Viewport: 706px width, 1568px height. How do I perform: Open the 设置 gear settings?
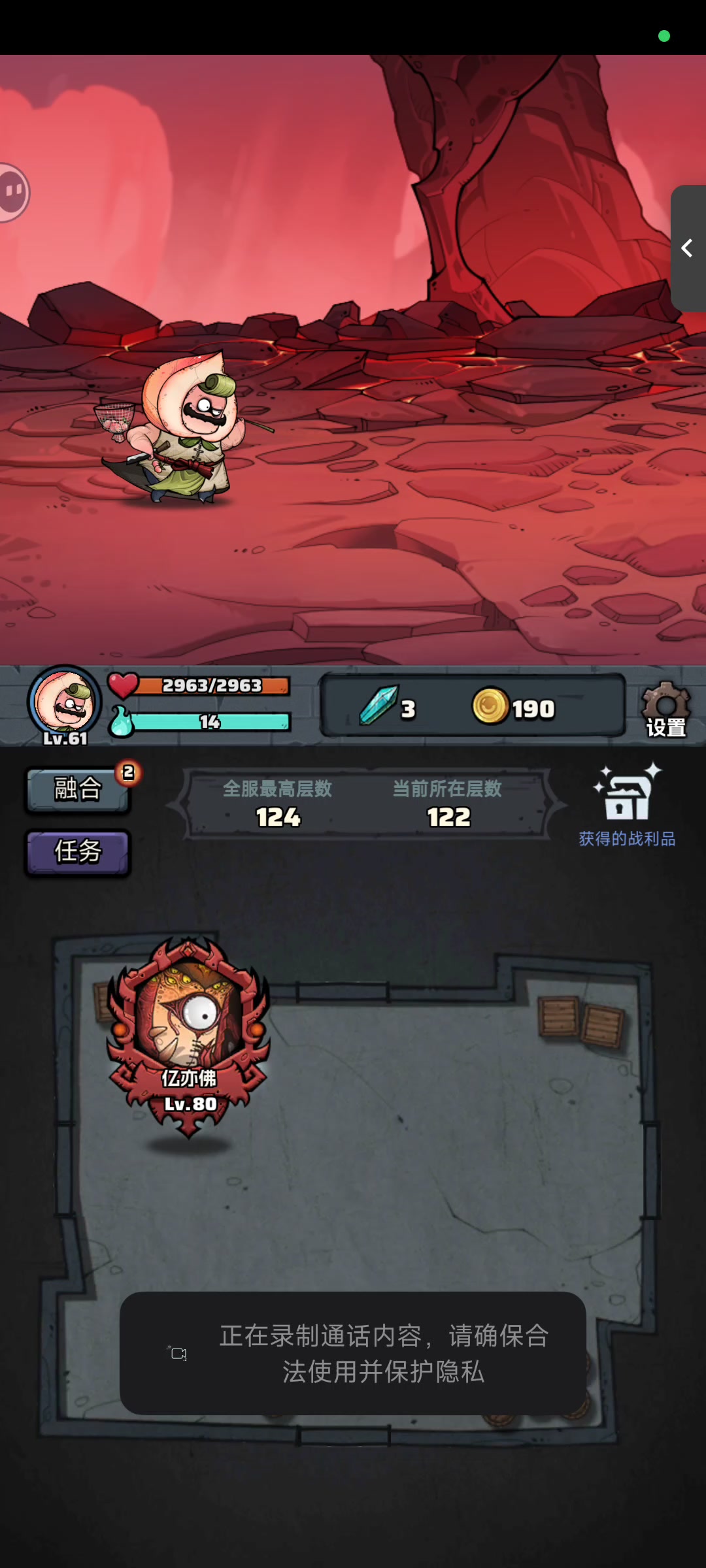pyautogui.click(x=665, y=710)
